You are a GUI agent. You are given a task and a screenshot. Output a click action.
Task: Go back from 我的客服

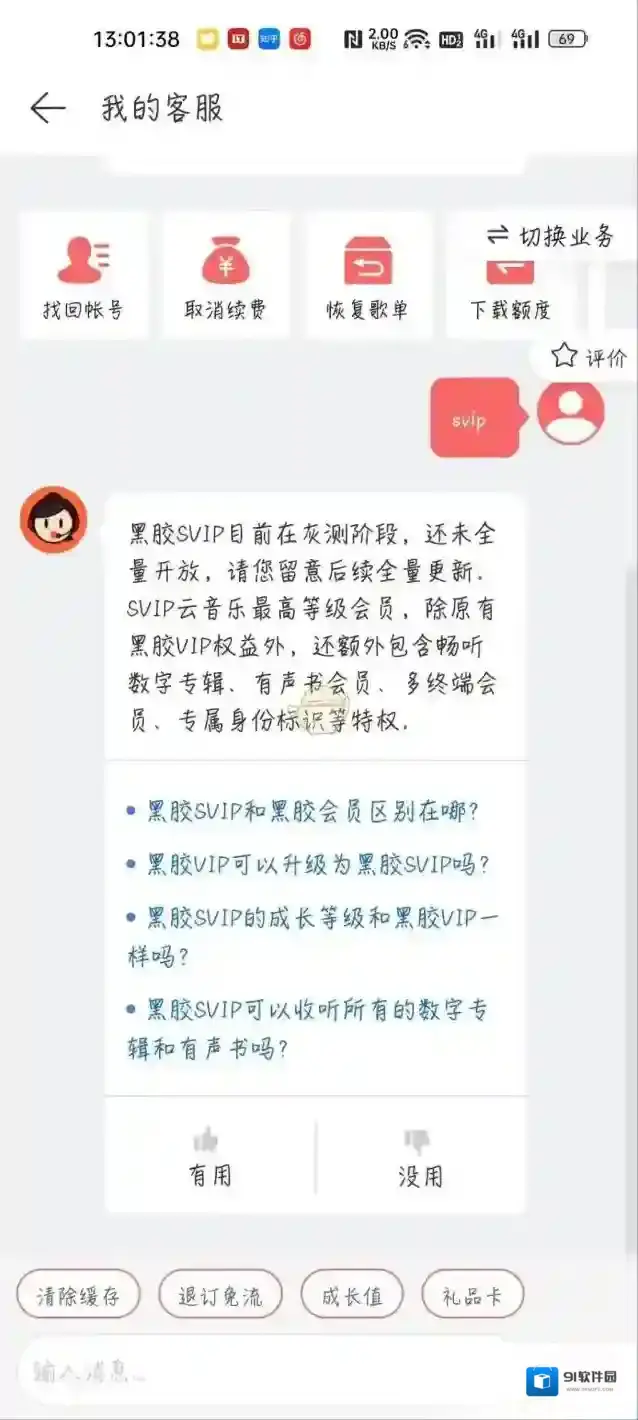pos(47,108)
